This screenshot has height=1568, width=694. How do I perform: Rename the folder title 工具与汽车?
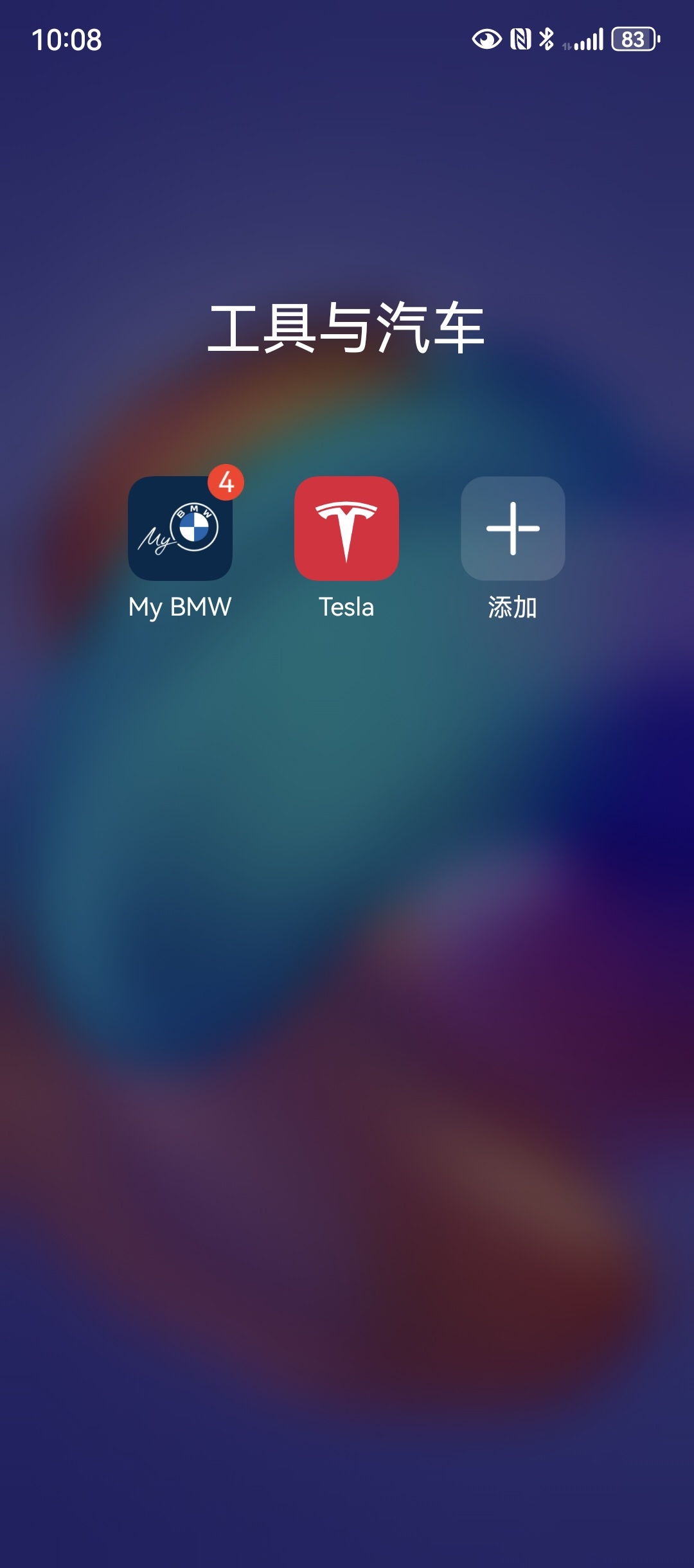[346, 328]
